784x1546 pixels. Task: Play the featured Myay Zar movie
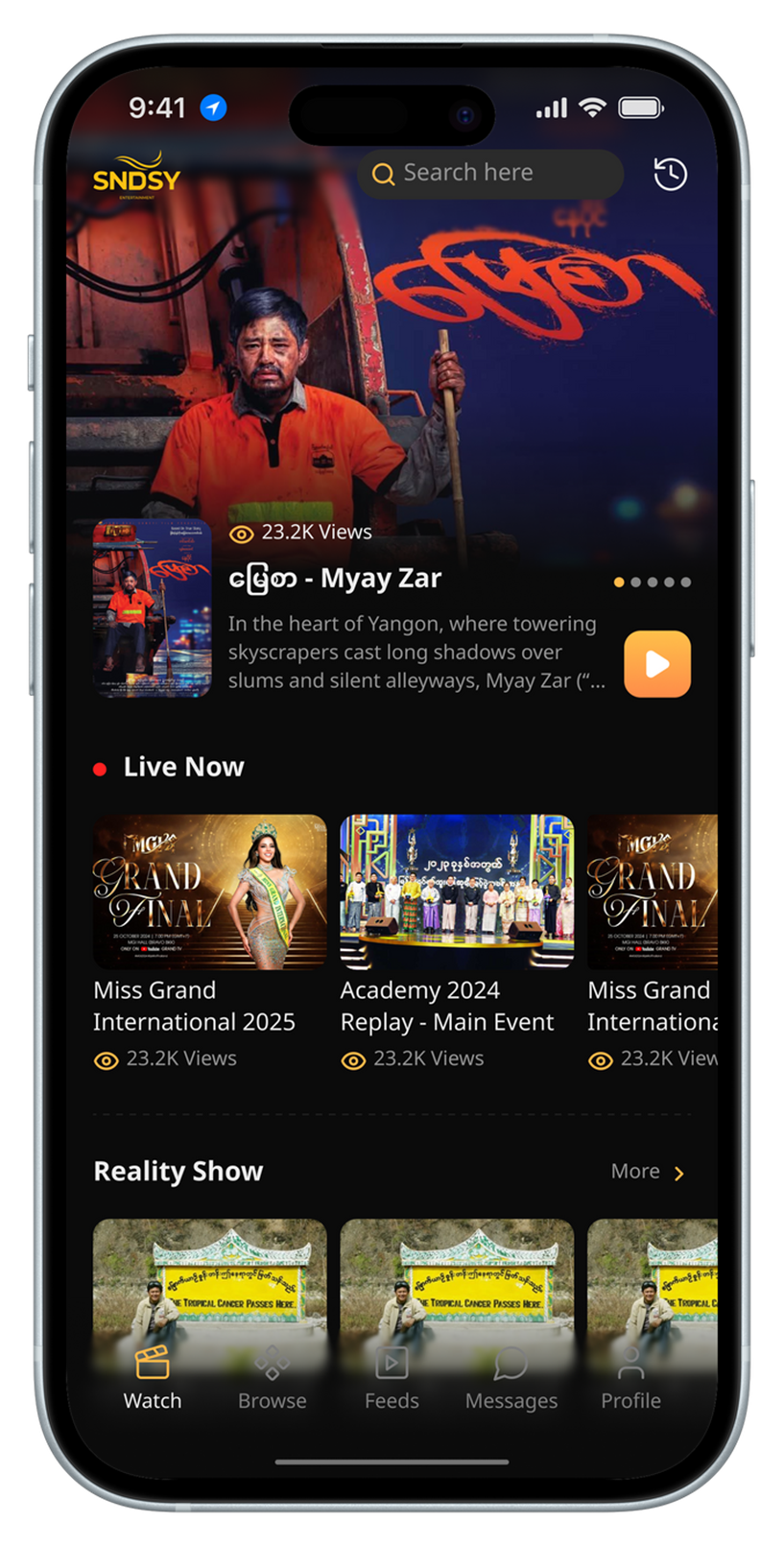pos(656,664)
